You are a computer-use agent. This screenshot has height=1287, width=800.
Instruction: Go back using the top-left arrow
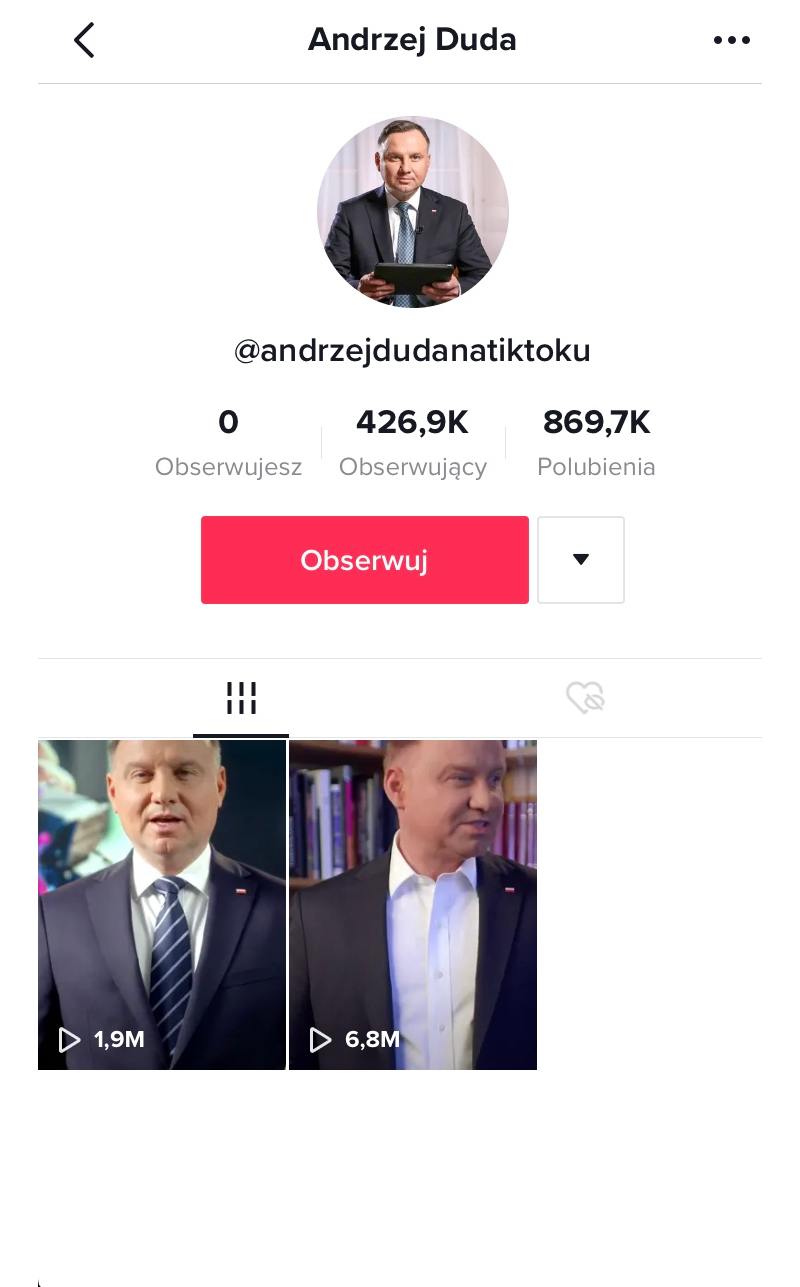(84, 41)
